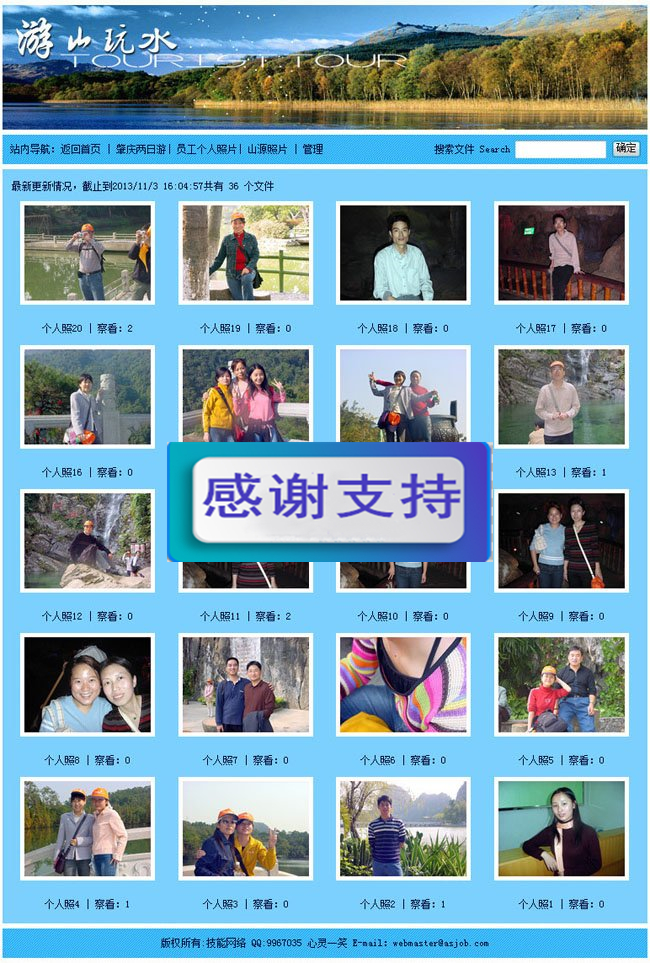Open the 个人照6 thumbnail
This screenshot has width=650, height=963.
coord(403,684)
